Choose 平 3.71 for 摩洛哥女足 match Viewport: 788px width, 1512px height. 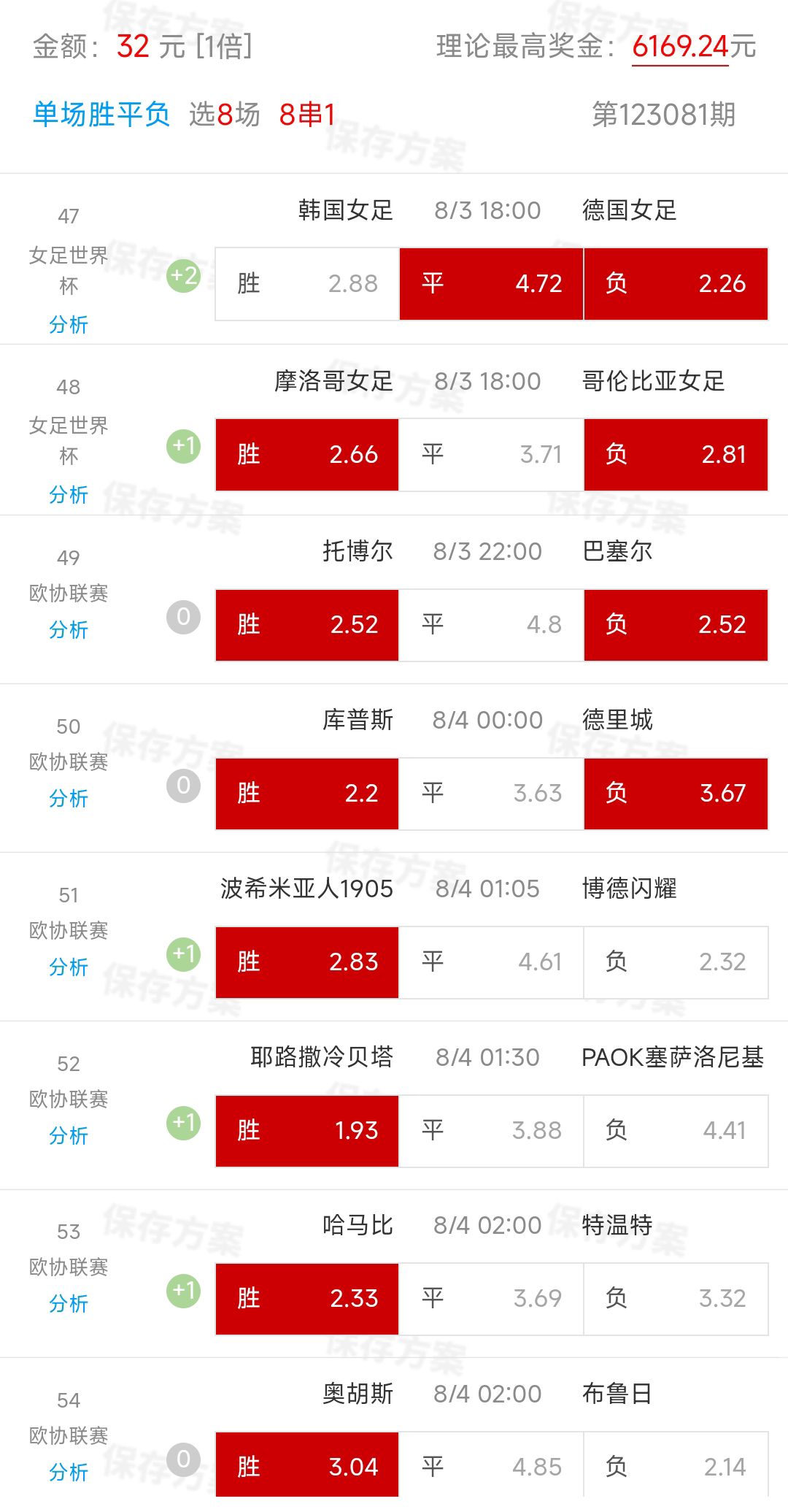point(491,454)
